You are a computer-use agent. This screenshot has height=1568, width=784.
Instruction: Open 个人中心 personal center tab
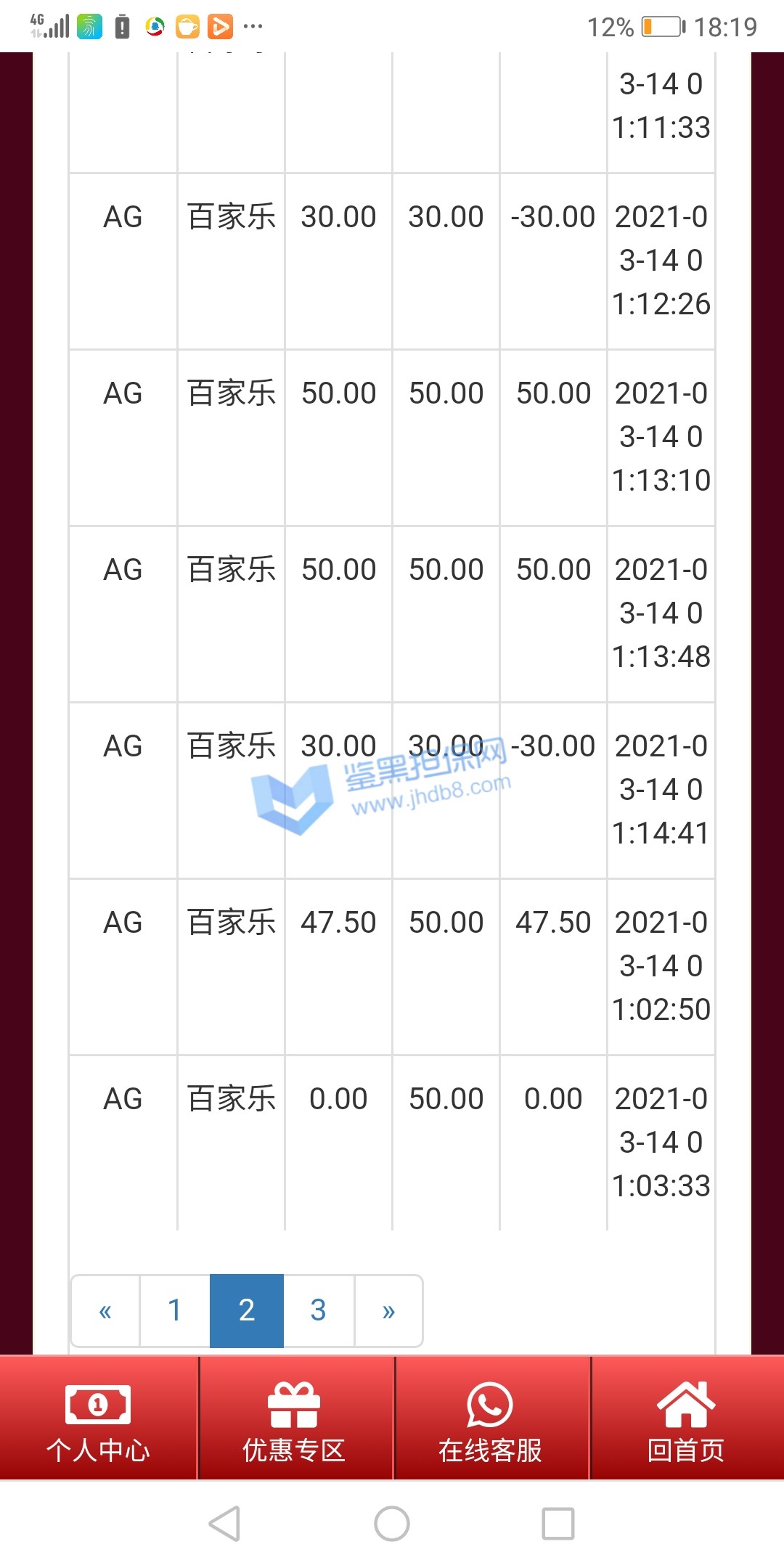[98, 1419]
